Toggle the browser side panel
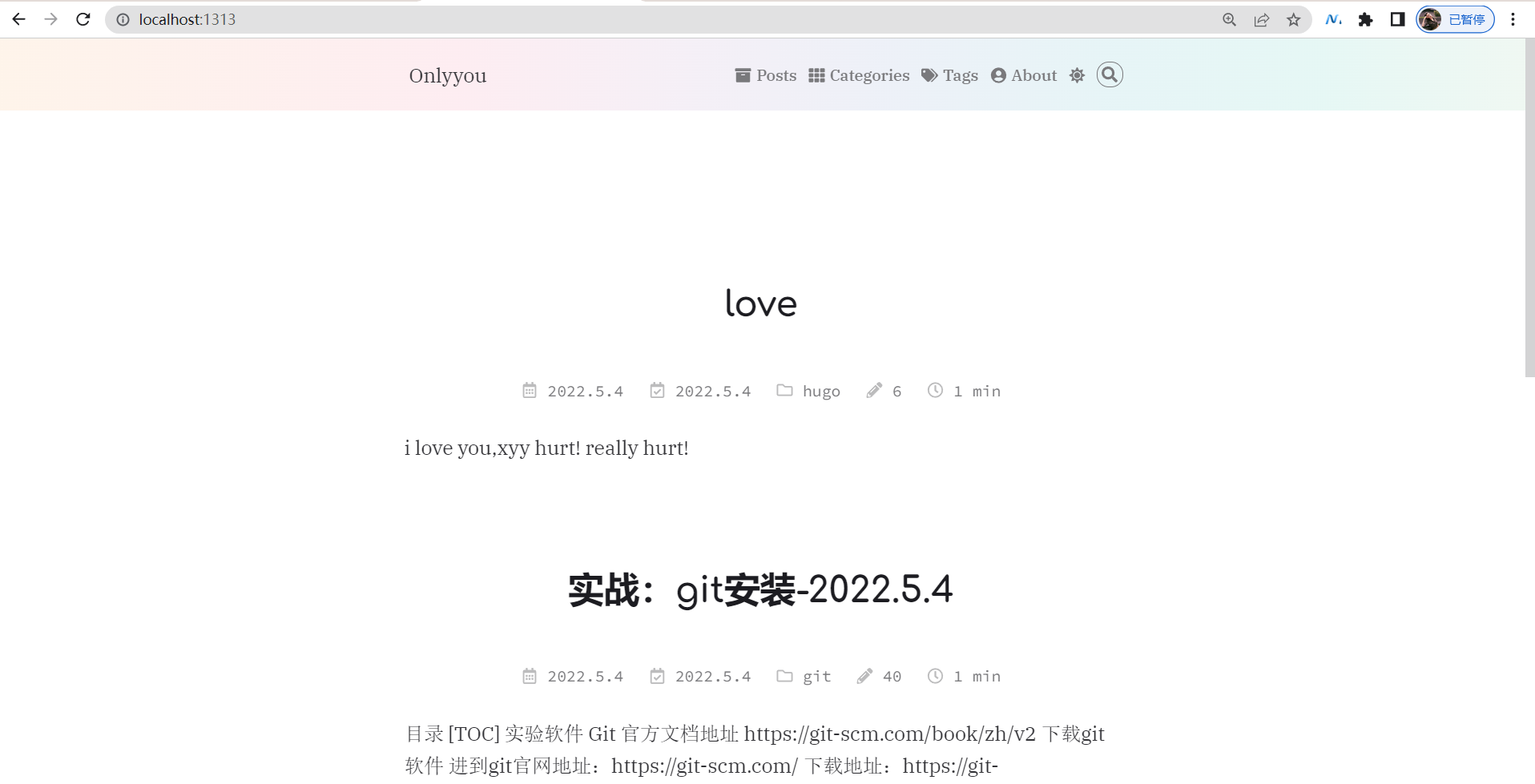This screenshot has height=784, width=1535. point(1397,19)
